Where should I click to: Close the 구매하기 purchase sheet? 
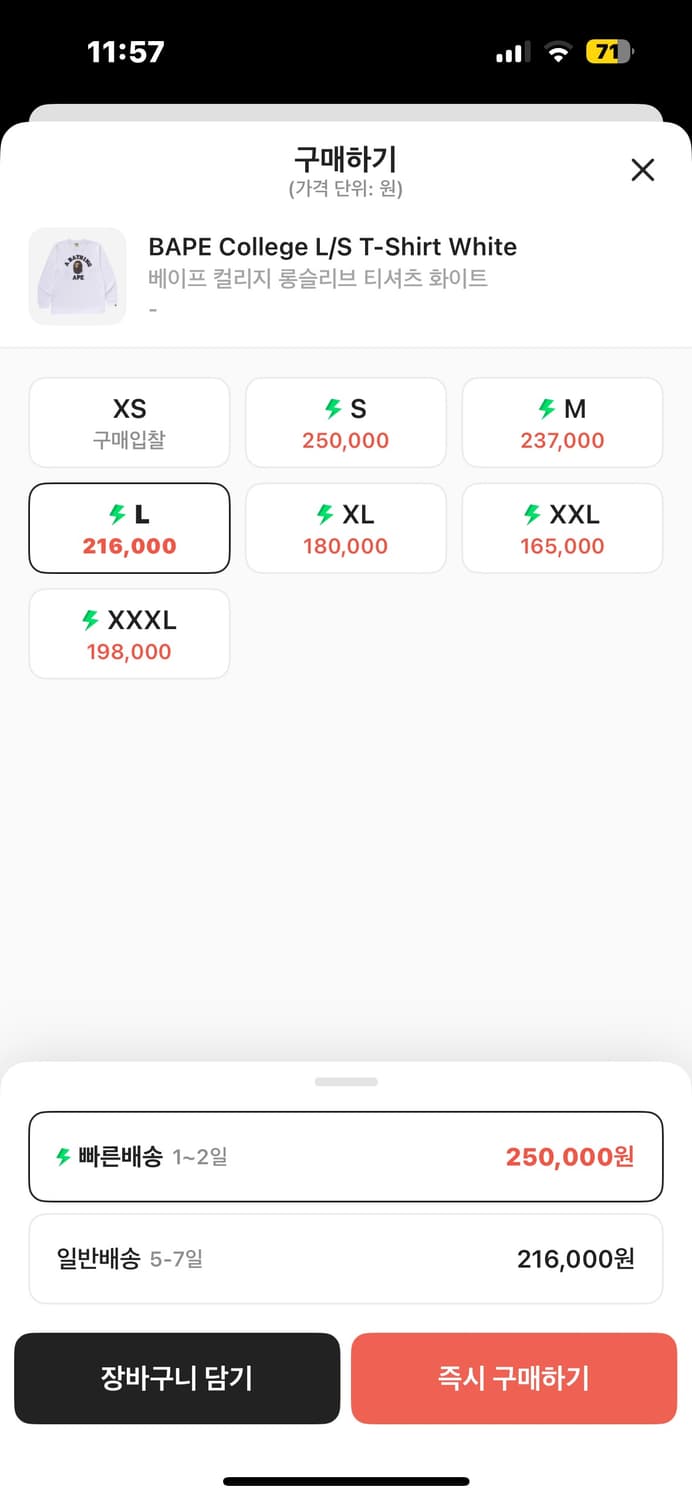642,170
